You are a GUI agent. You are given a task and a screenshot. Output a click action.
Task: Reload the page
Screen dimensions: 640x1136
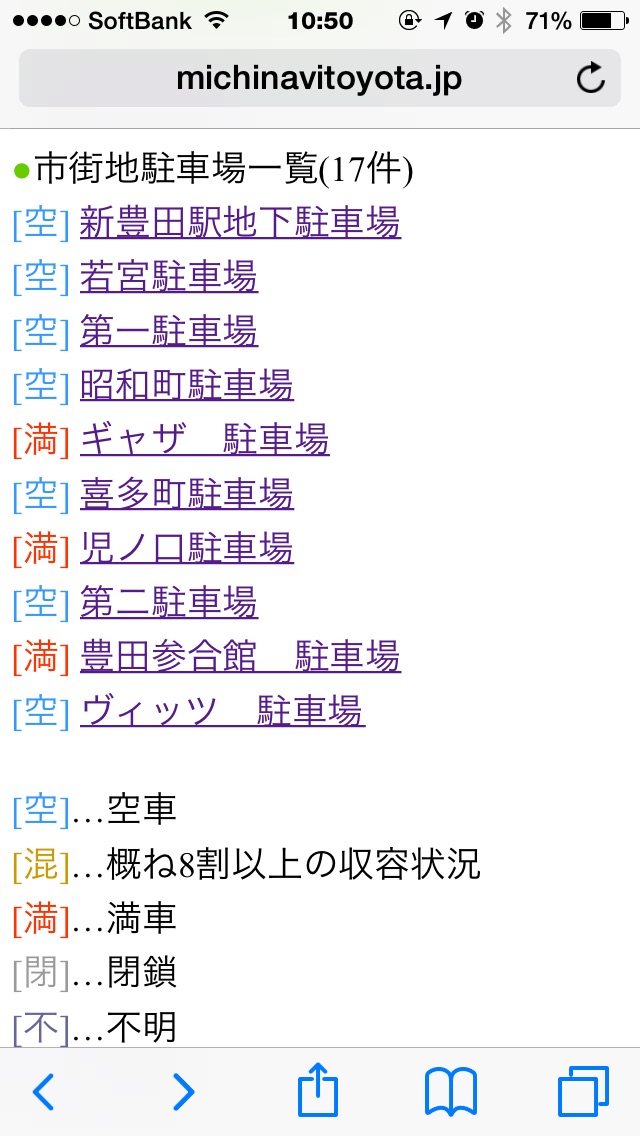coord(591,78)
